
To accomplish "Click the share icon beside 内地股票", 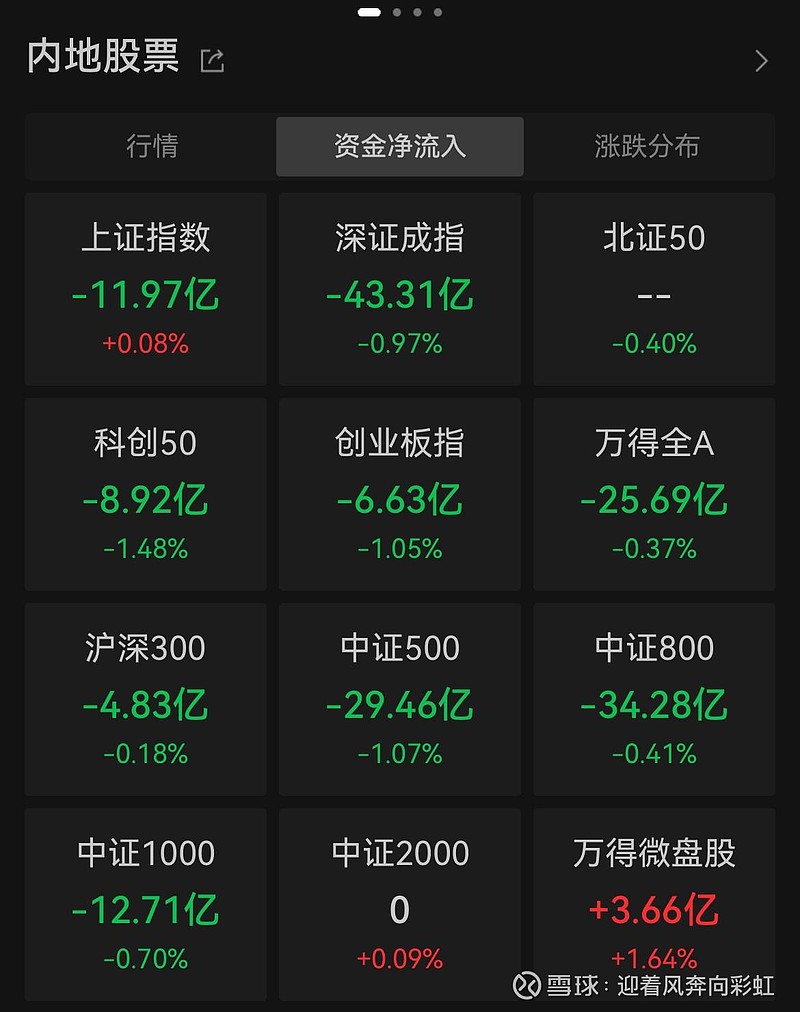I will pos(211,60).
